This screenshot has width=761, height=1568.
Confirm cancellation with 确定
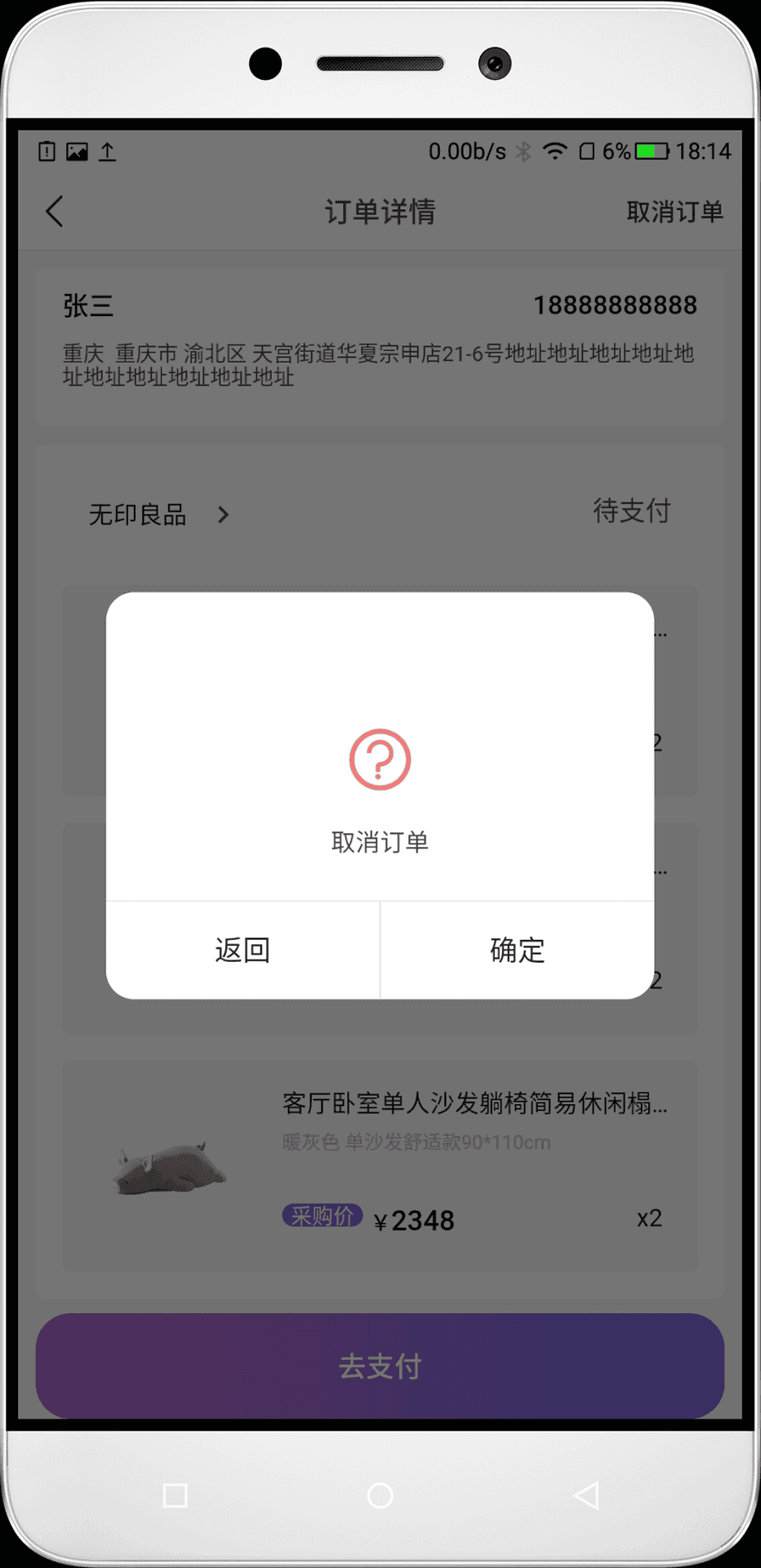pos(517,950)
